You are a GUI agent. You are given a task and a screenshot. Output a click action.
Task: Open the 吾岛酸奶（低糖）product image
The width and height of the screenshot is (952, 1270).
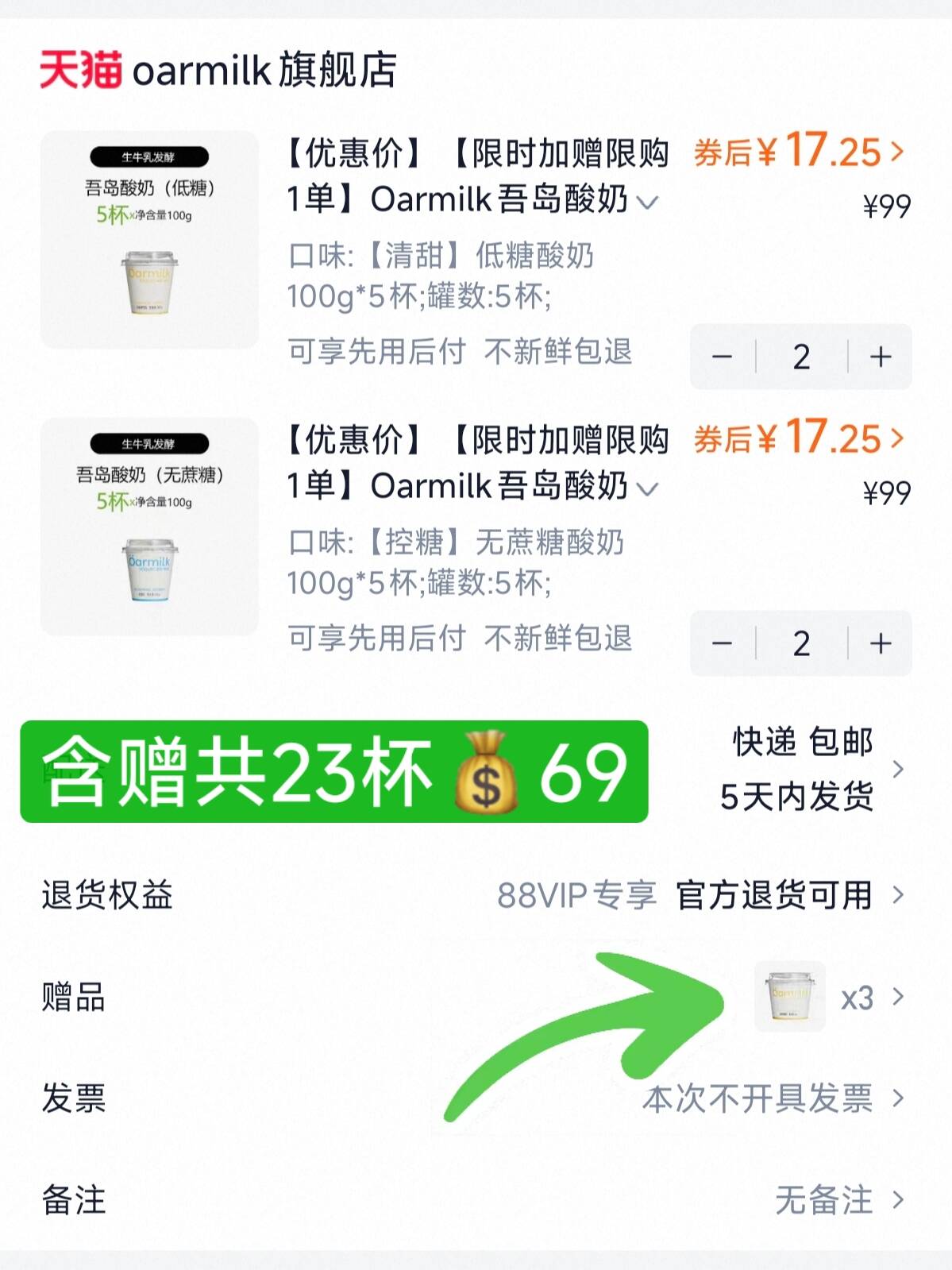click(x=149, y=240)
